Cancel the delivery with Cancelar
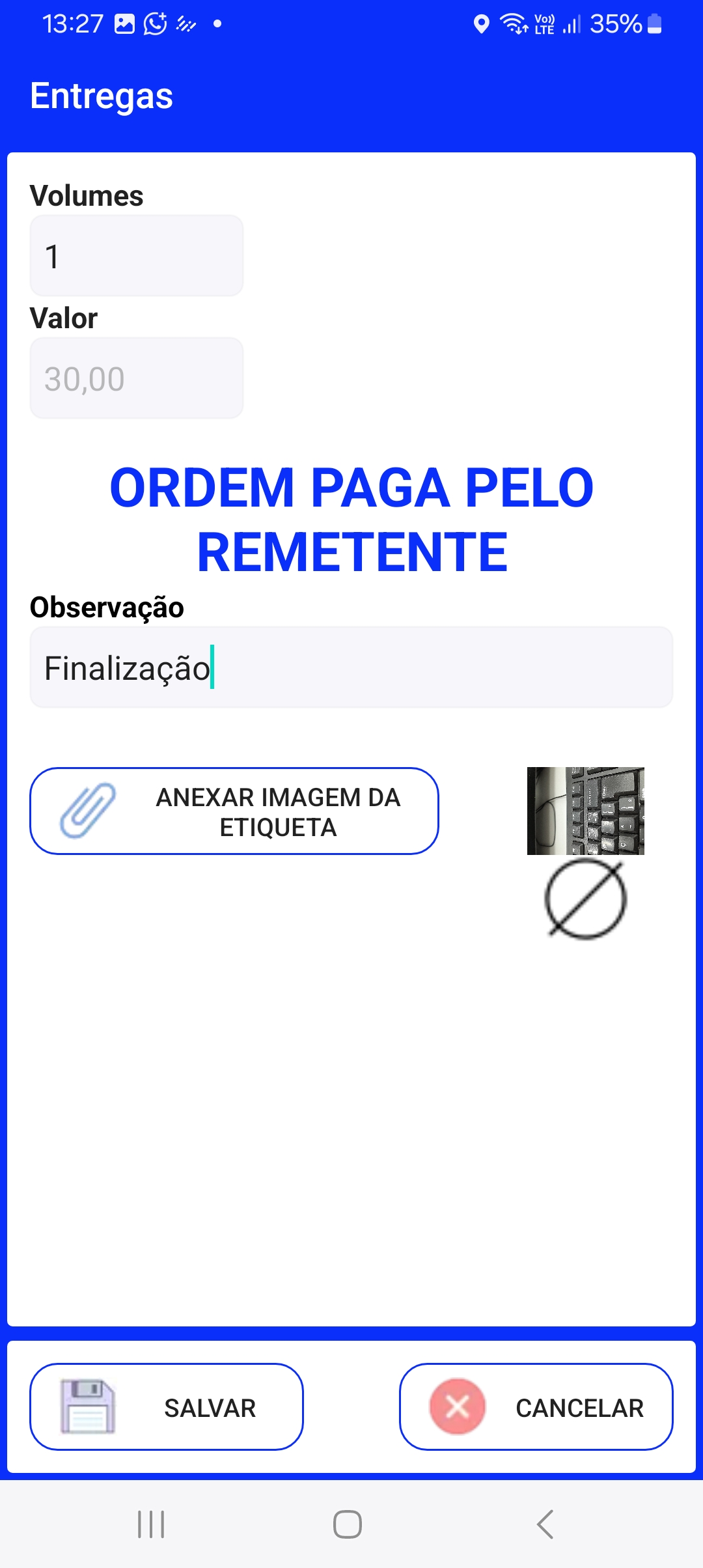This screenshot has height=1568, width=703. click(536, 1407)
